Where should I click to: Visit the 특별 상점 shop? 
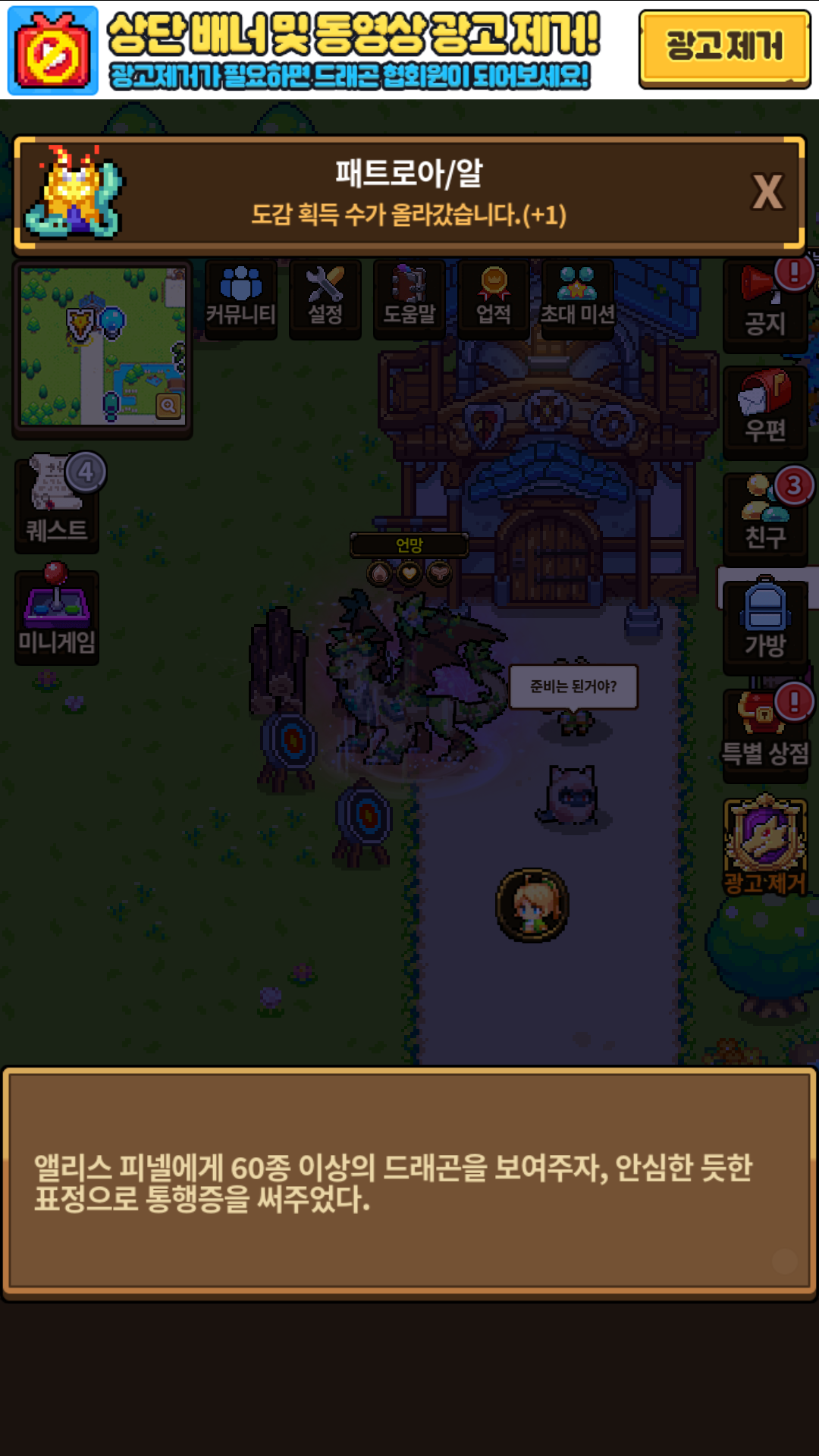coord(764,732)
